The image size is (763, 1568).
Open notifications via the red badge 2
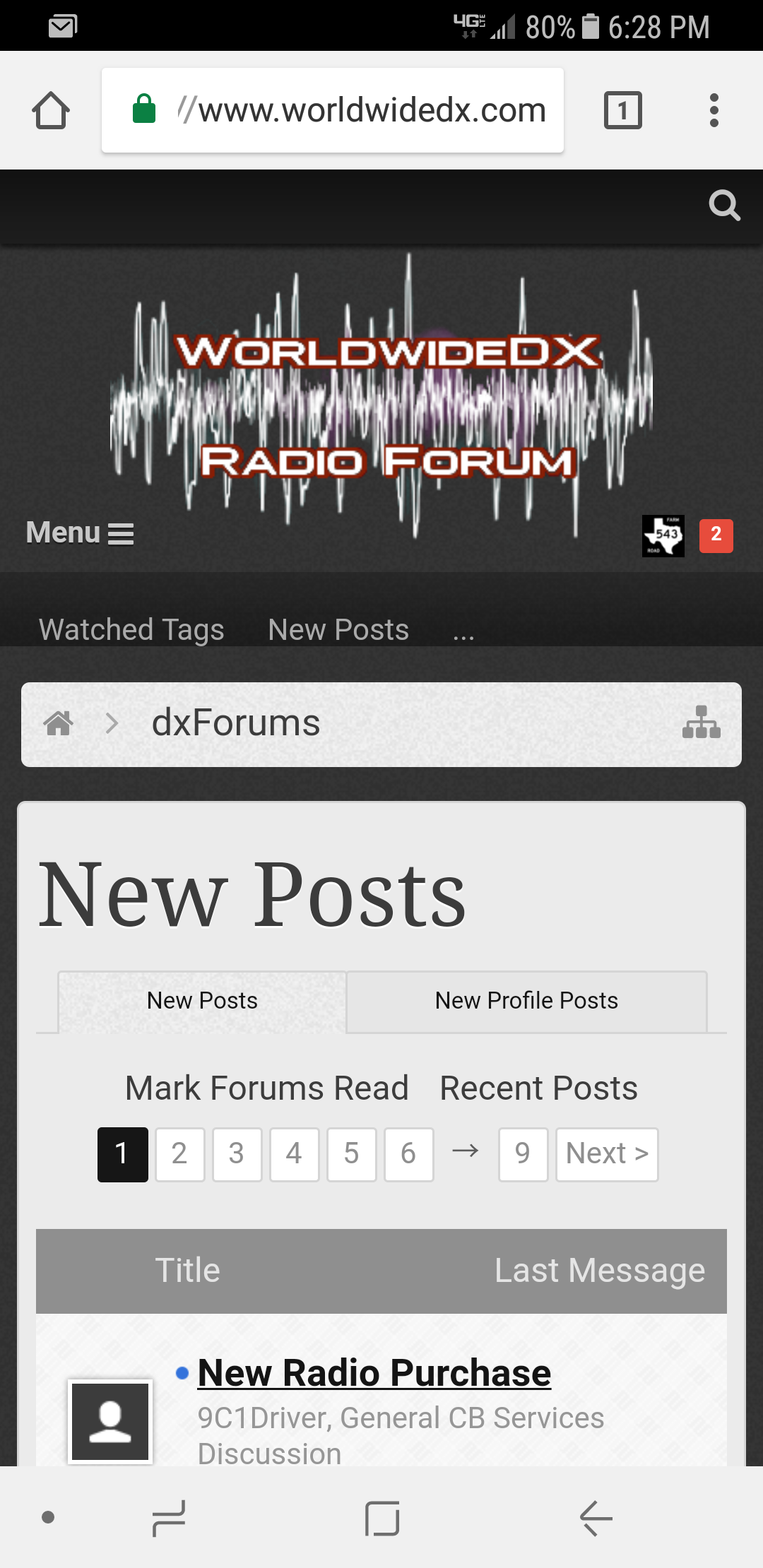point(715,536)
